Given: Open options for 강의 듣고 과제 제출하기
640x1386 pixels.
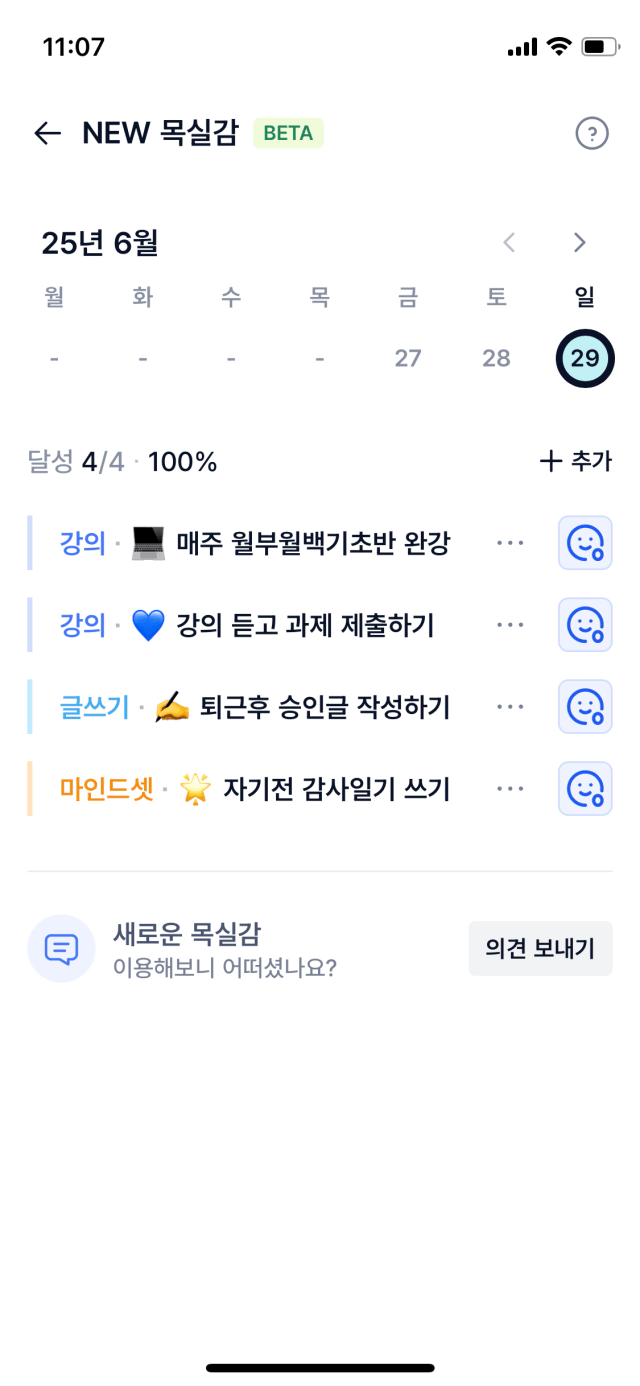Looking at the screenshot, I should (x=510, y=625).
